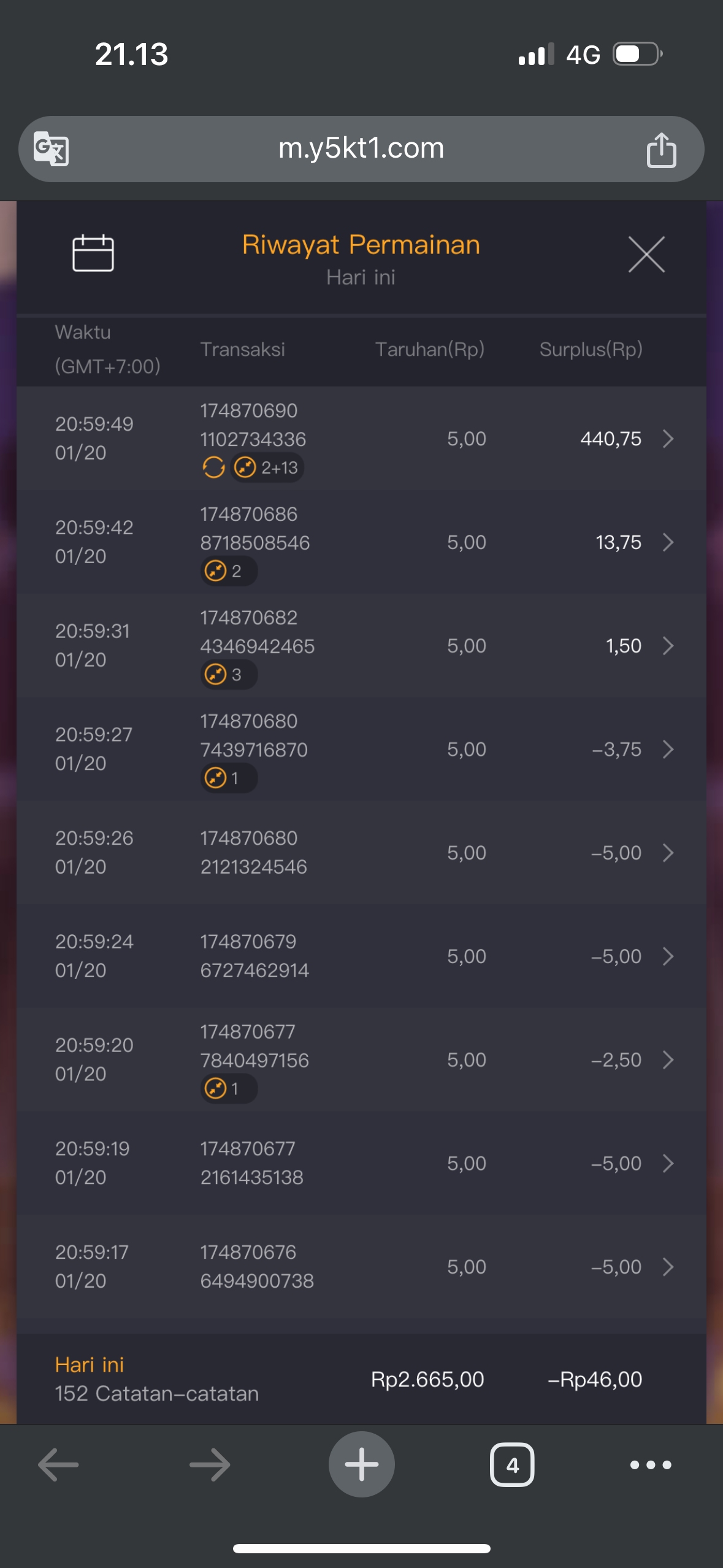
Task: Share this page from the address bar
Action: [661, 150]
